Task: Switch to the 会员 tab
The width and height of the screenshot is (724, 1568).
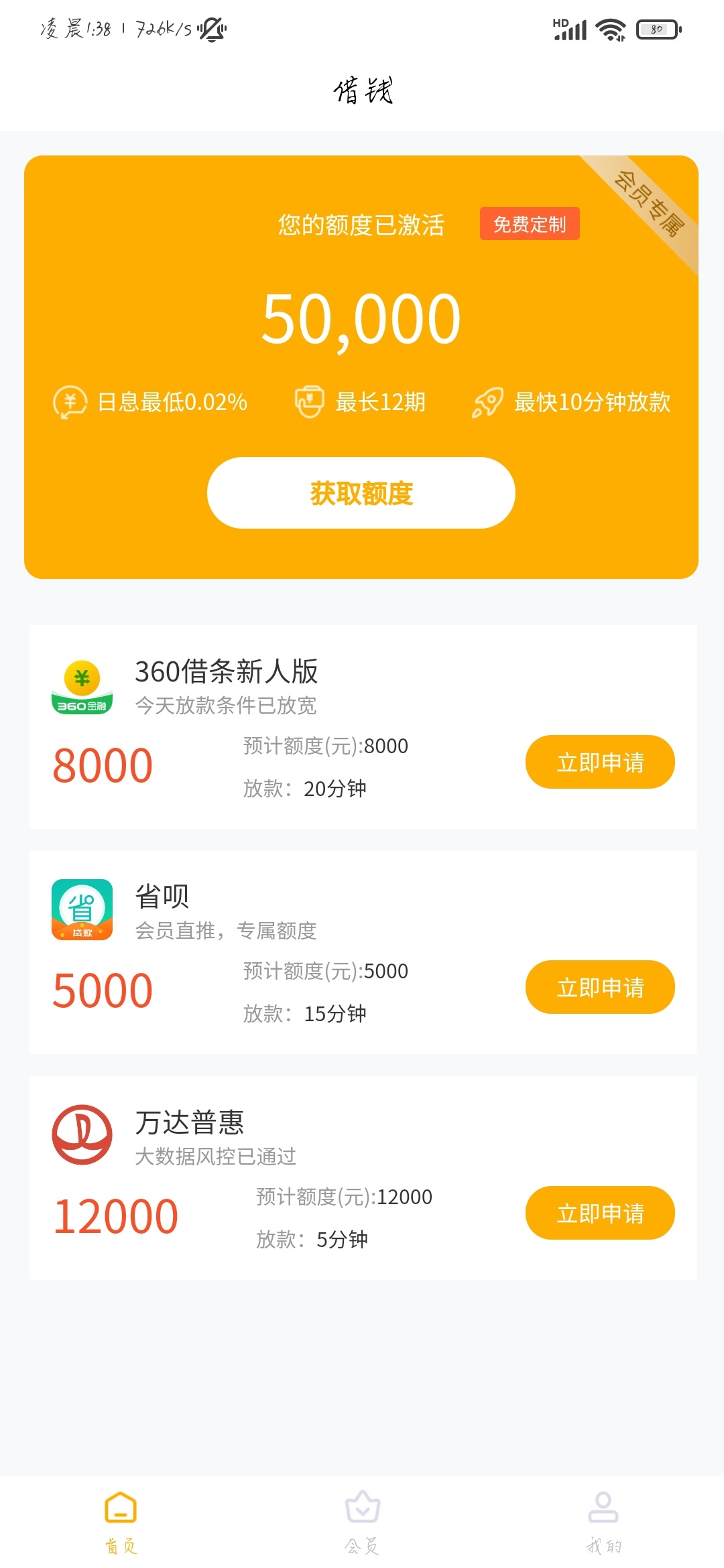Action: [x=362, y=1522]
